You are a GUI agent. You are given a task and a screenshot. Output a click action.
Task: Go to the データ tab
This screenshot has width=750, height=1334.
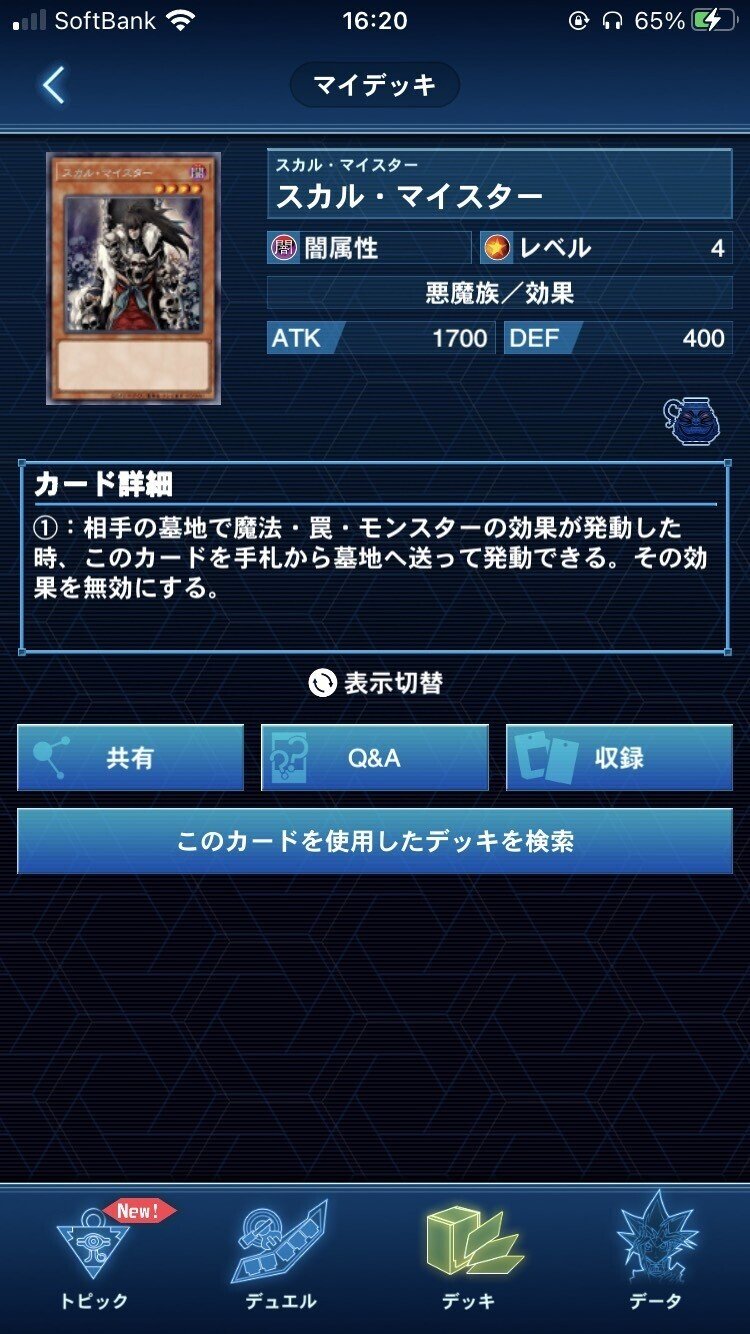pyautogui.click(x=656, y=1255)
